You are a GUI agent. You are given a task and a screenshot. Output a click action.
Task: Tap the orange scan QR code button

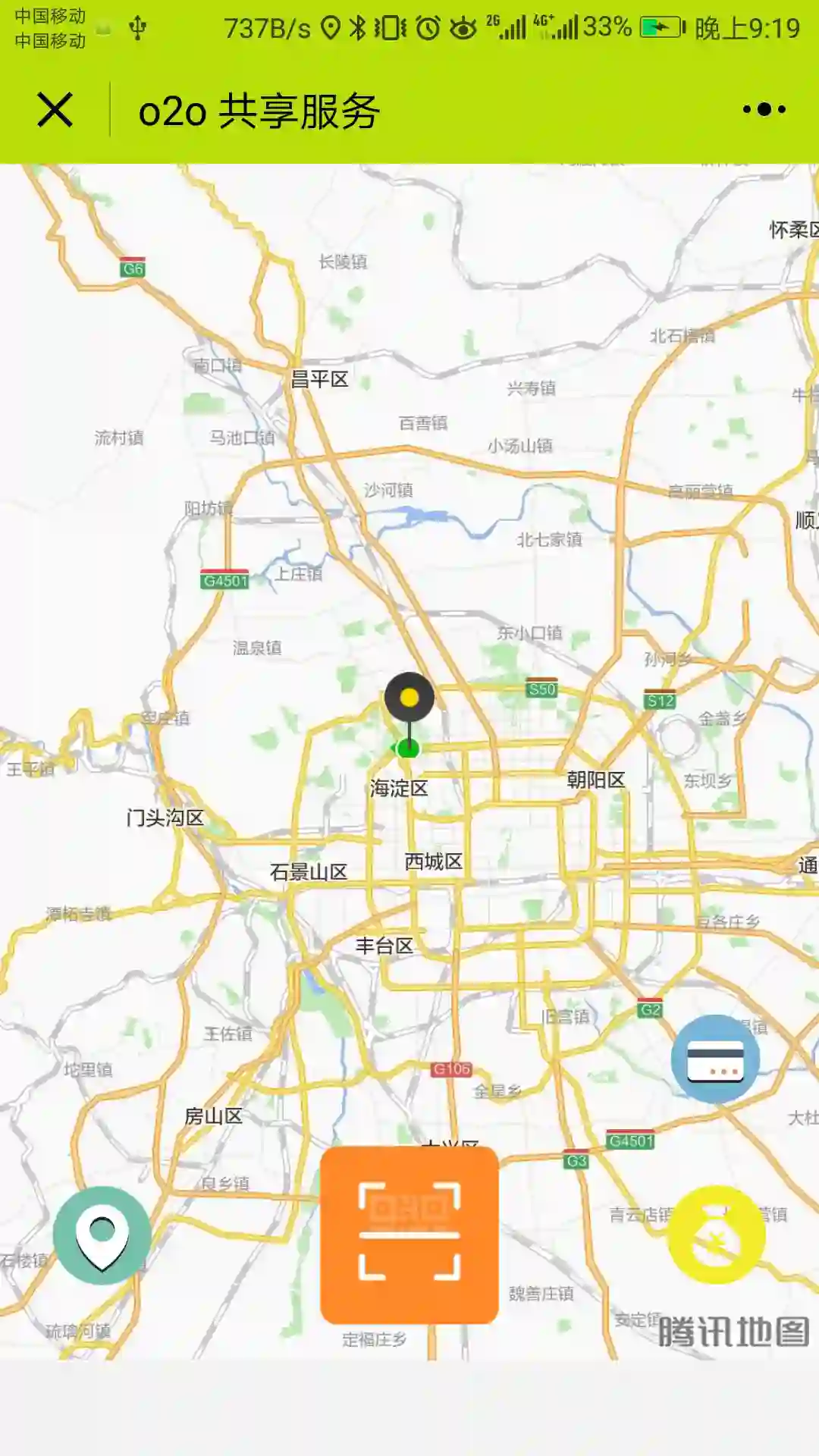point(409,1235)
